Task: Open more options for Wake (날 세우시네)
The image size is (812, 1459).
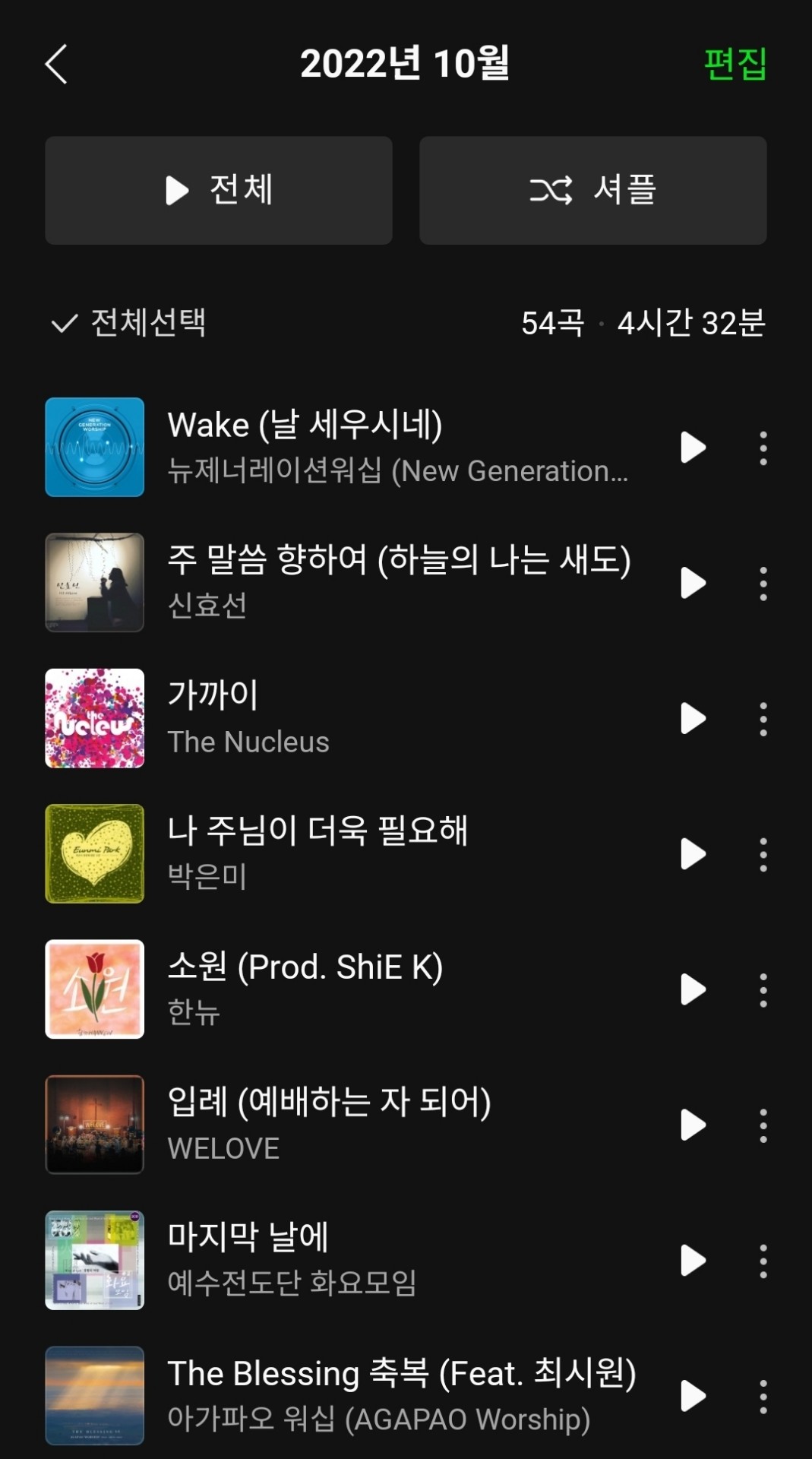Action: (763, 448)
